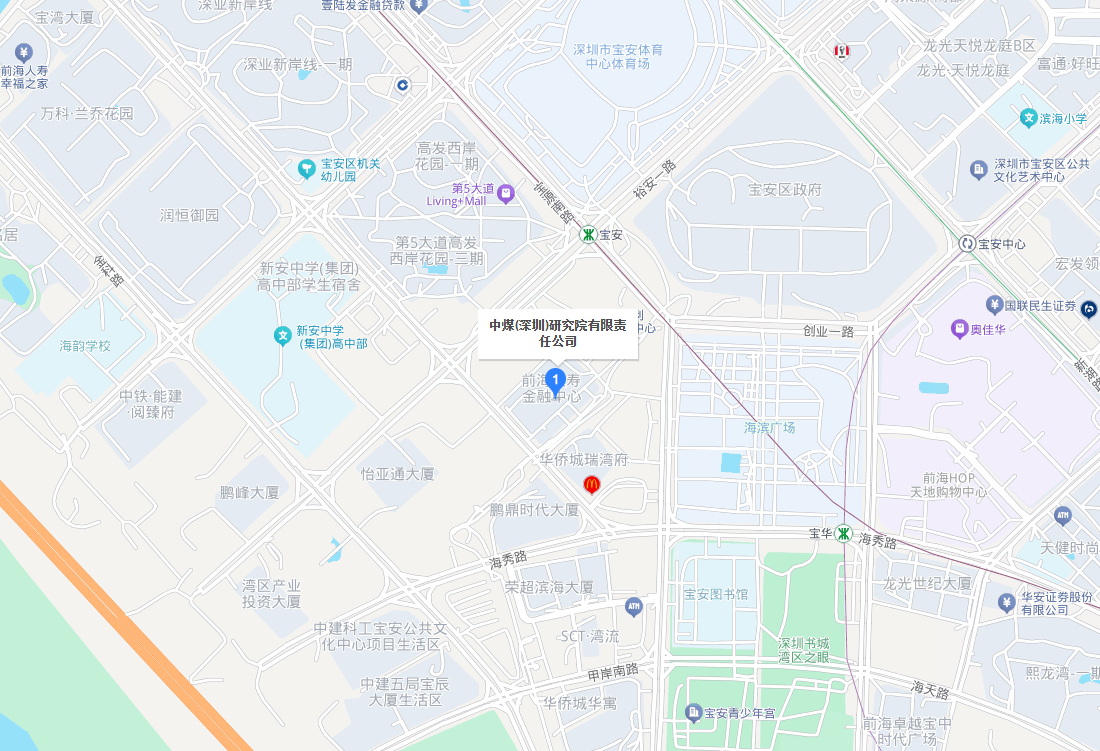Open the 滨海小学 school icon

(x=1028, y=118)
